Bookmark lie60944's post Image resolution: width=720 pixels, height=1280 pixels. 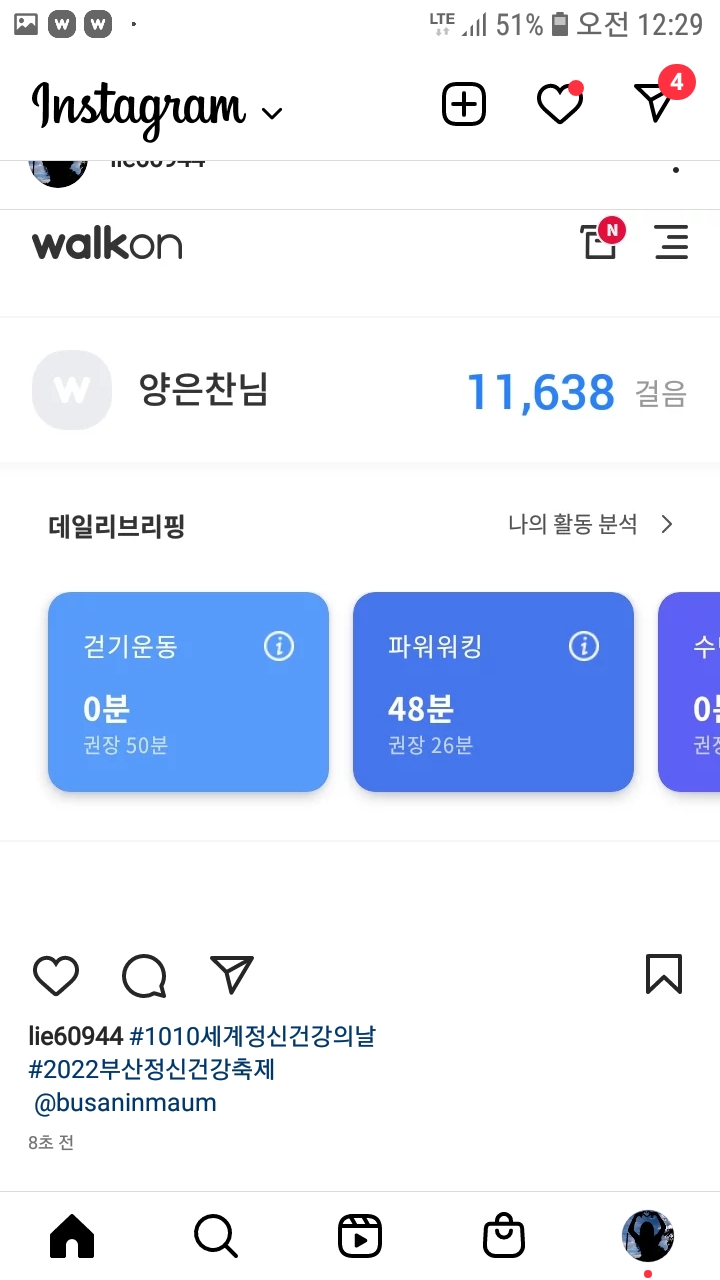coord(664,974)
